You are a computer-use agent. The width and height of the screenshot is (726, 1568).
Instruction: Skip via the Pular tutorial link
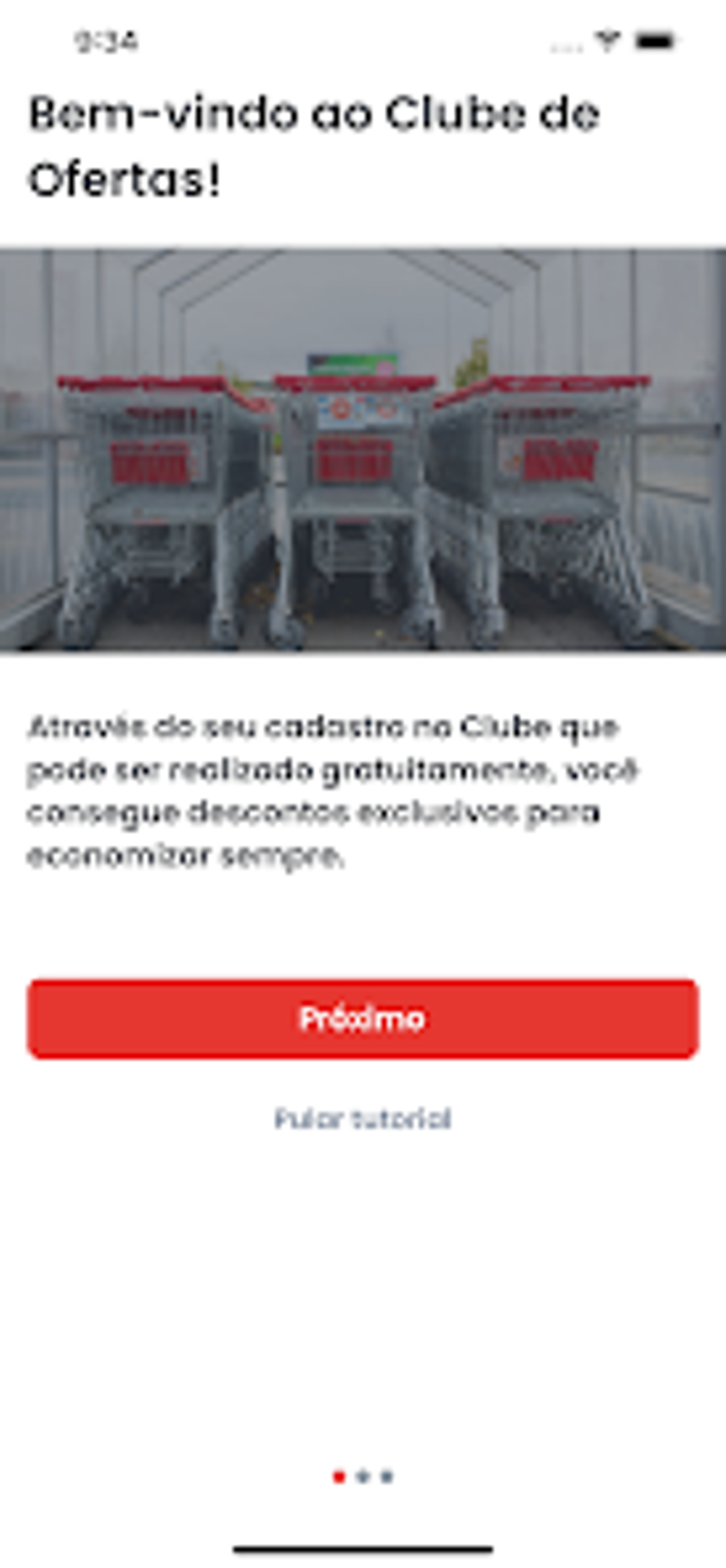362,1118
